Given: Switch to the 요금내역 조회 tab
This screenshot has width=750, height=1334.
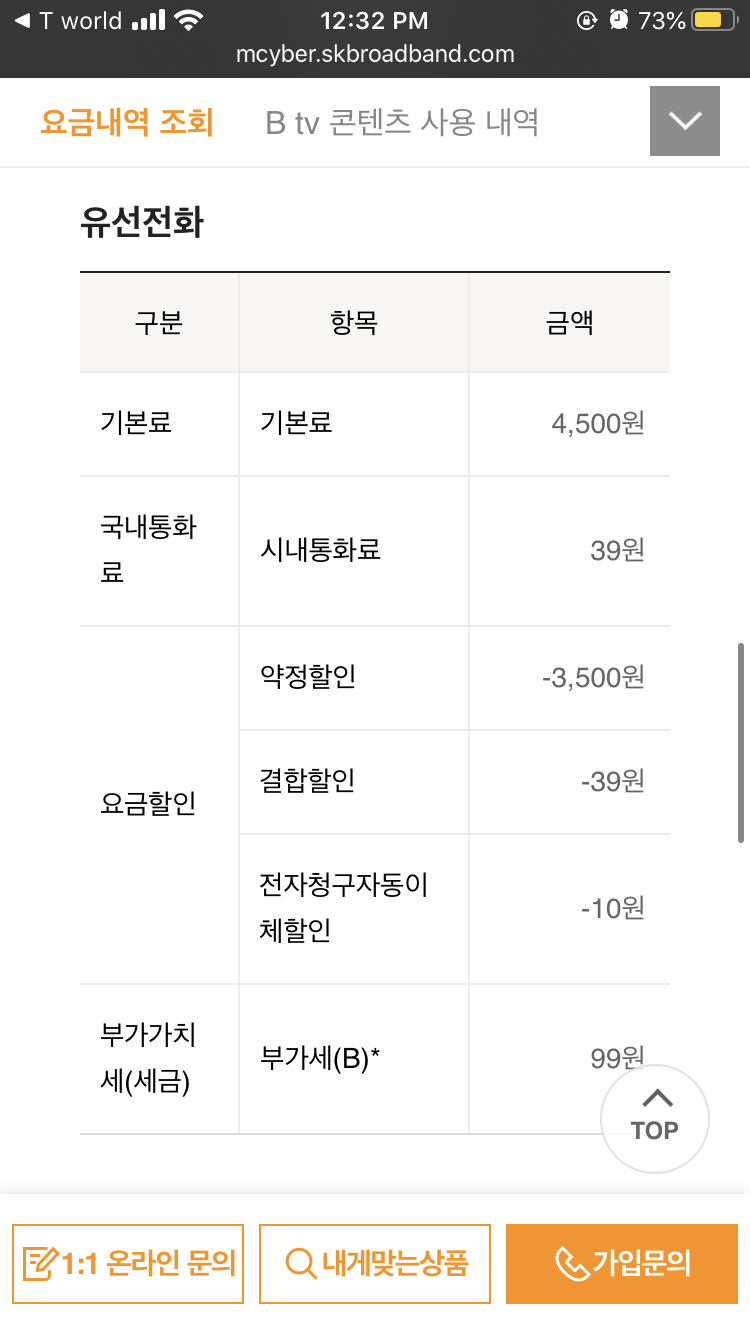Looking at the screenshot, I should (x=127, y=122).
